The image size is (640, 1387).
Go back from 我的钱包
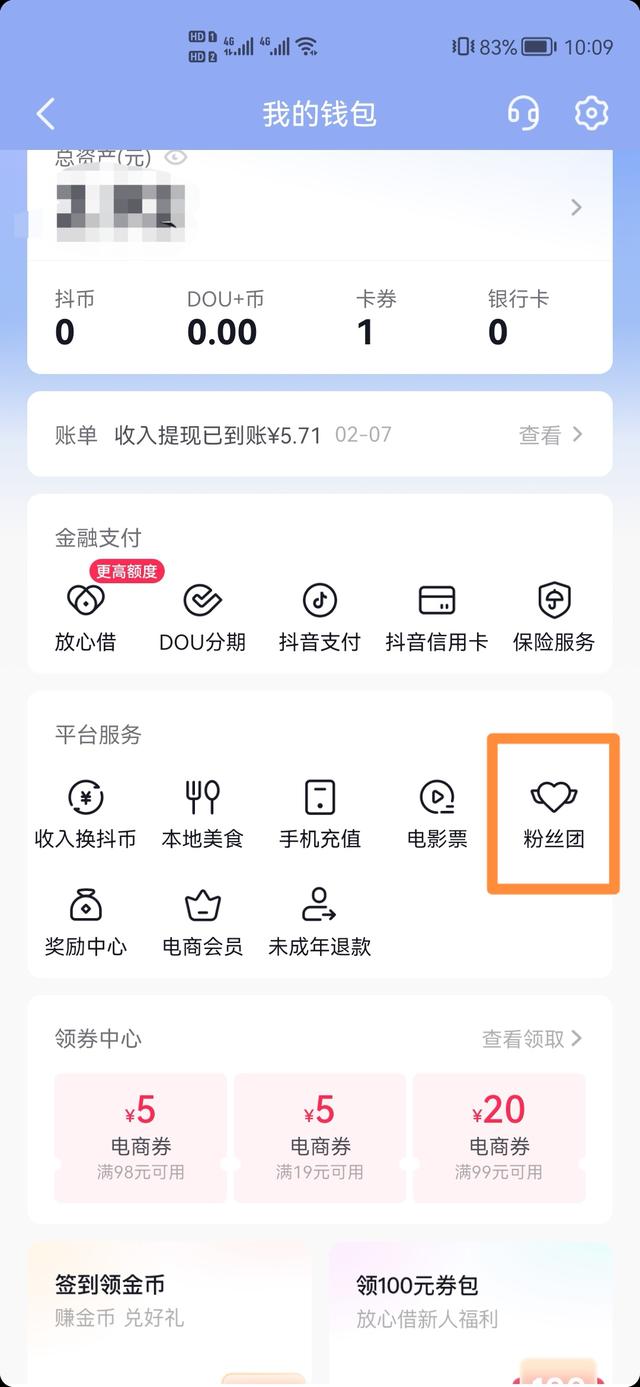45,113
